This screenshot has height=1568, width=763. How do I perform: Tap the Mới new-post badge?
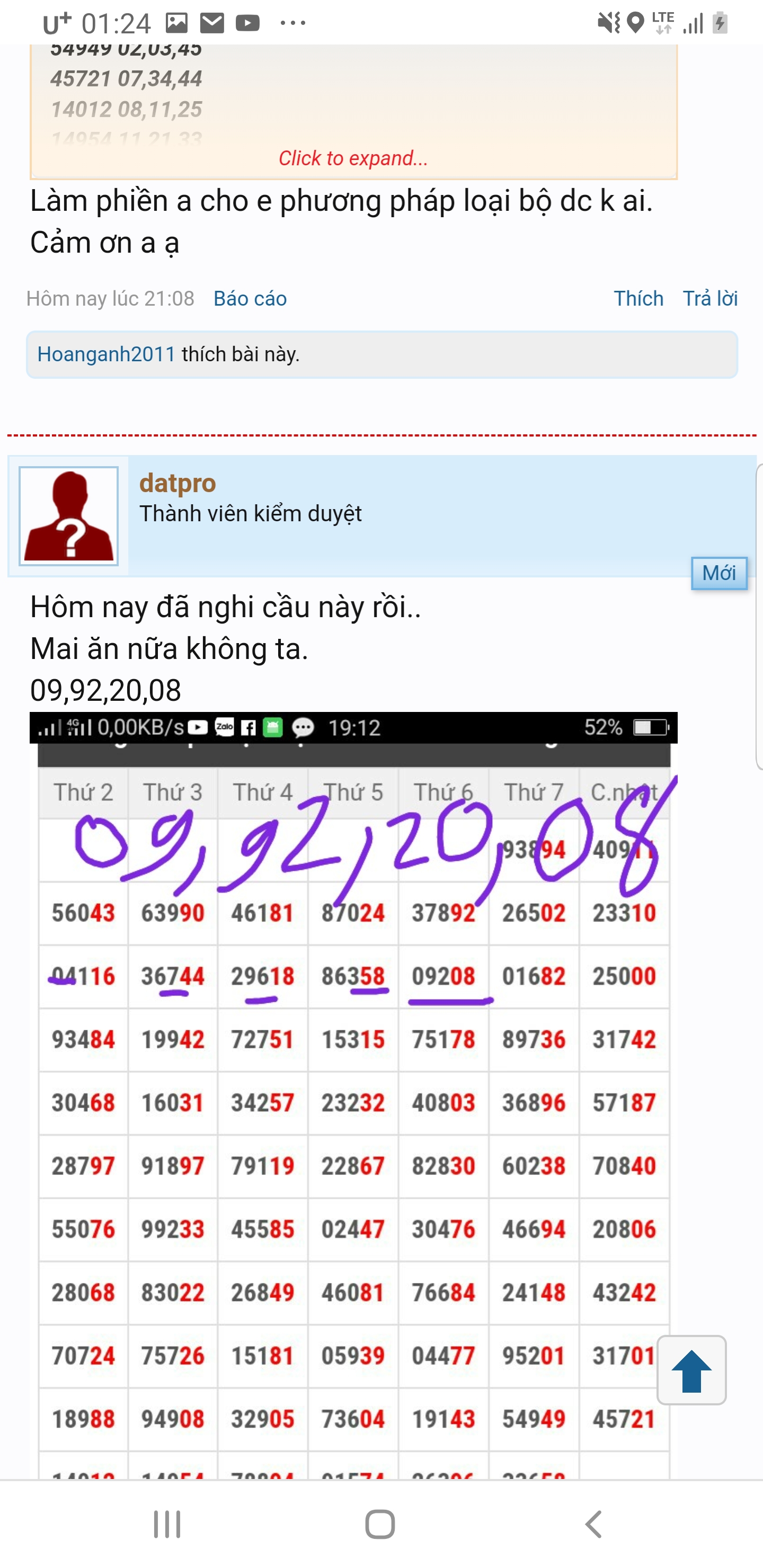click(x=718, y=573)
